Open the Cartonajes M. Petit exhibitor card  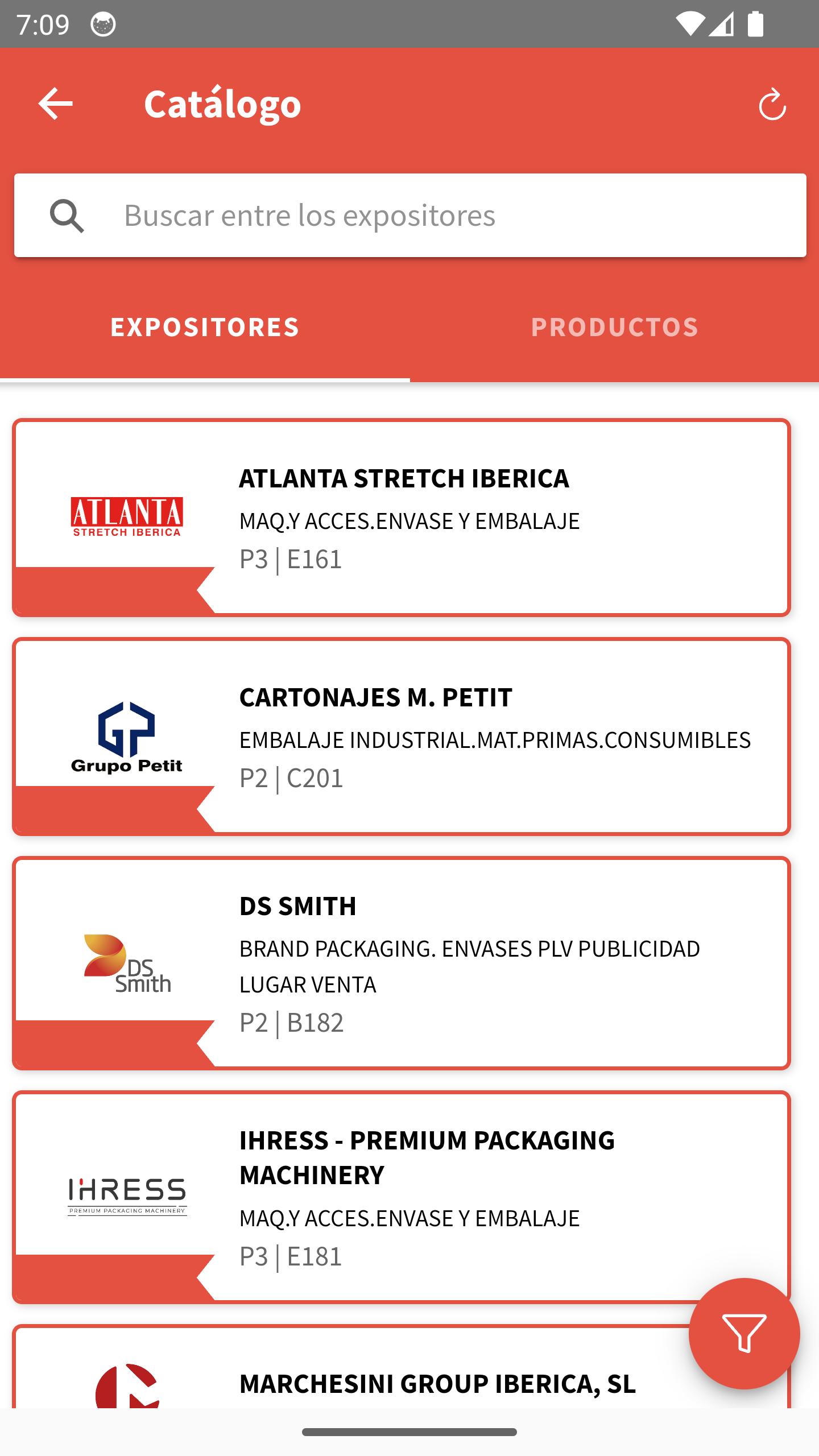402,737
